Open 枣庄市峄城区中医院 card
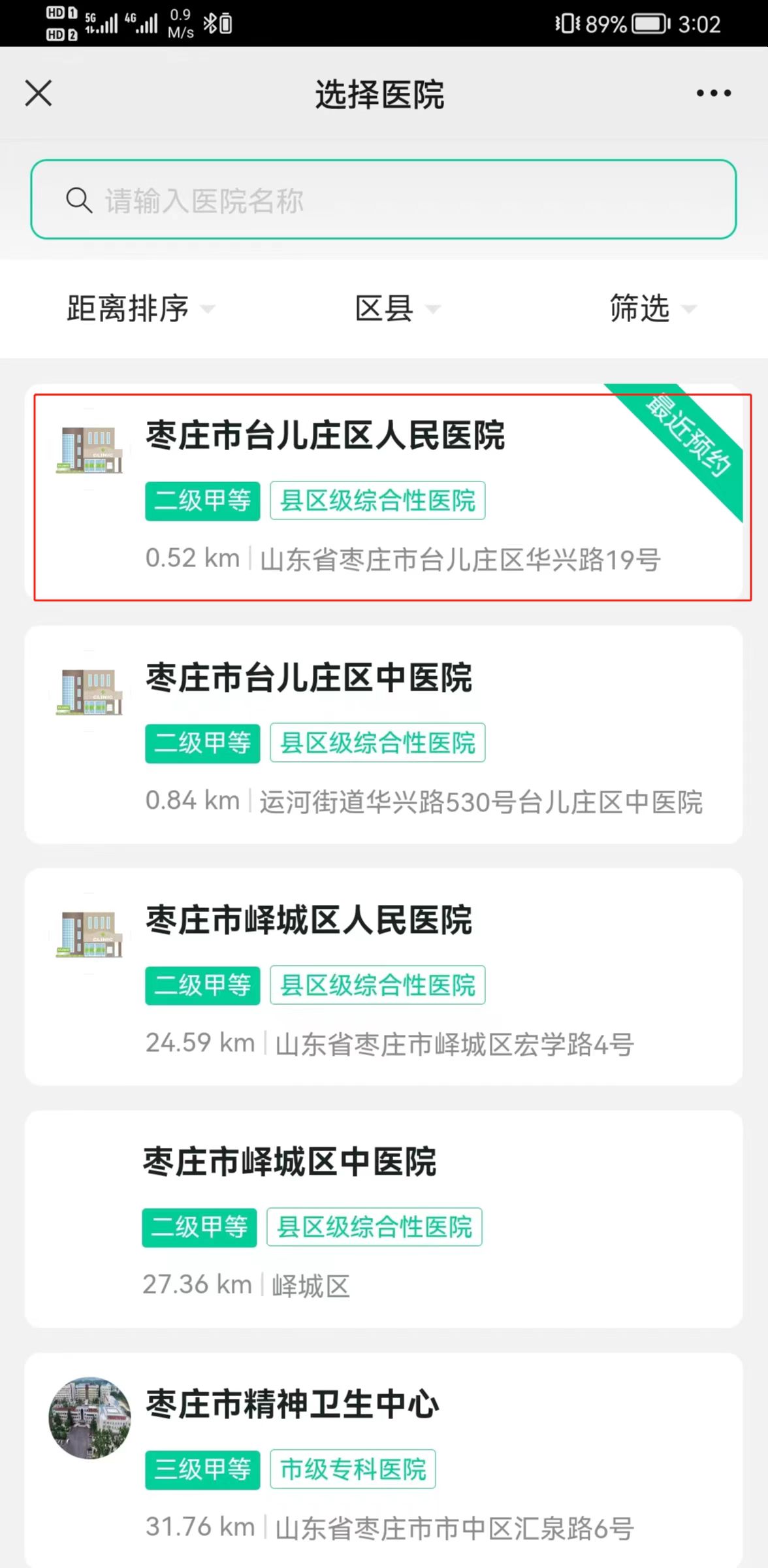 click(x=383, y=1219)
